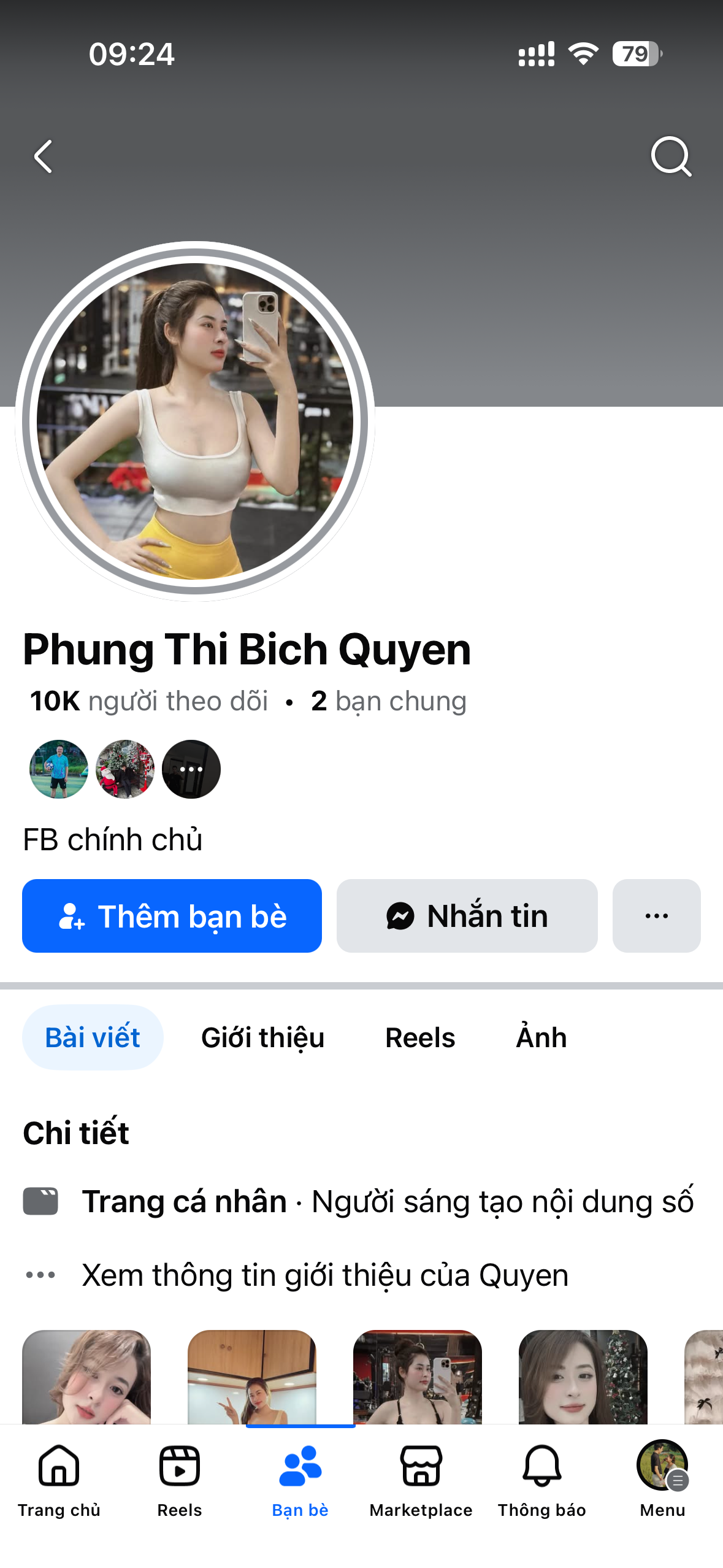Switch to the Giới thiệu tab

pyautogui.click(x=262, y=1037)
